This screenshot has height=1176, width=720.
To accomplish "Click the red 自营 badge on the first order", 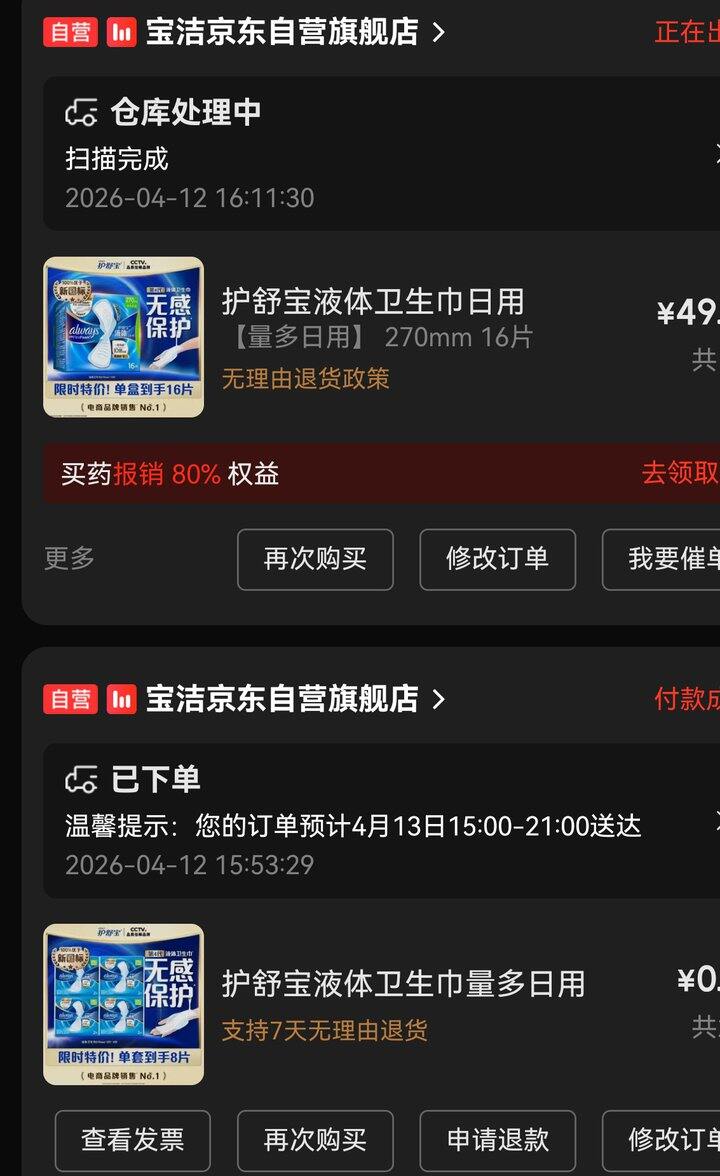I will pos(70,32).
